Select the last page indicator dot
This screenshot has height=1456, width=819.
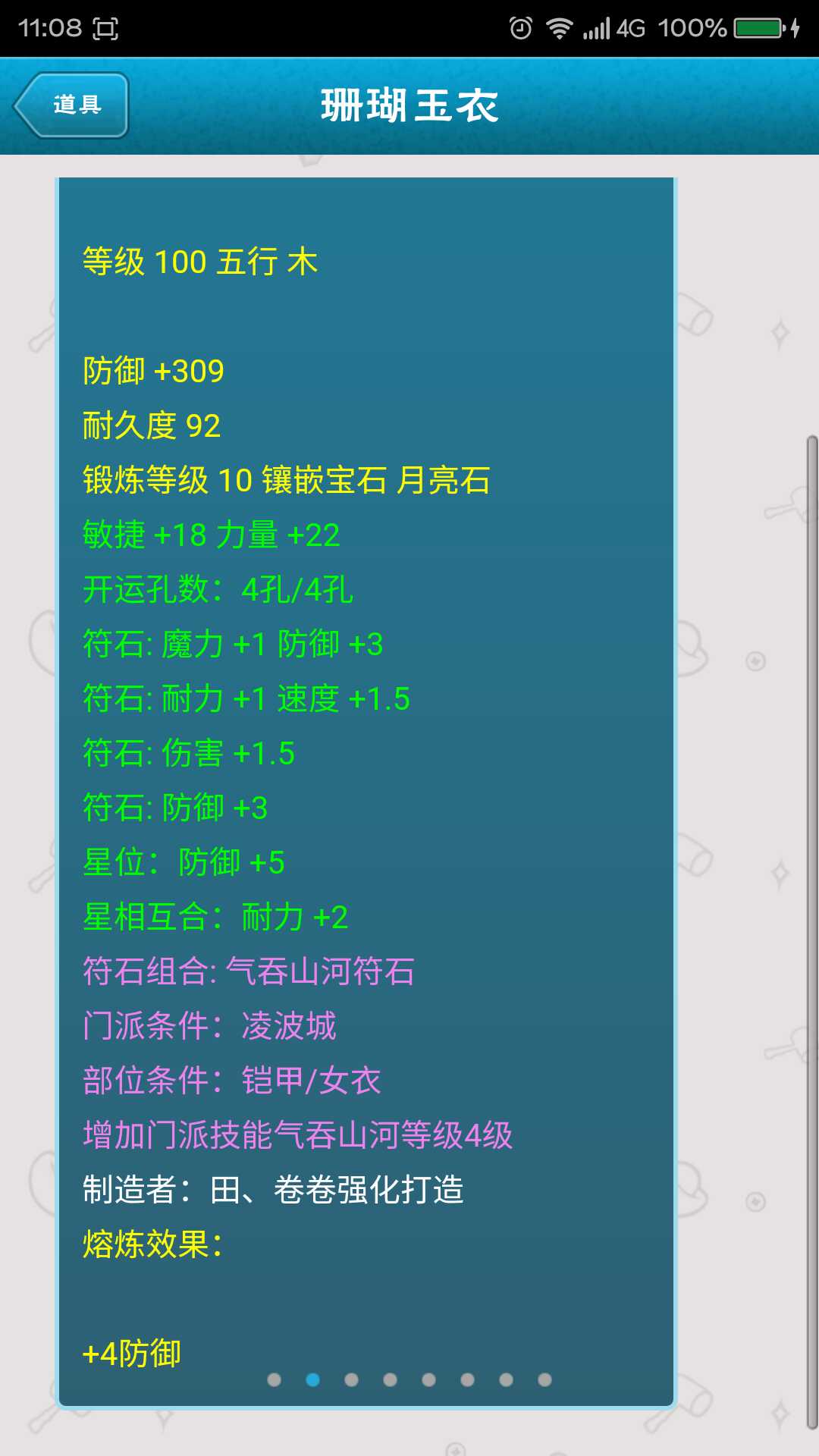point(544,1379)
